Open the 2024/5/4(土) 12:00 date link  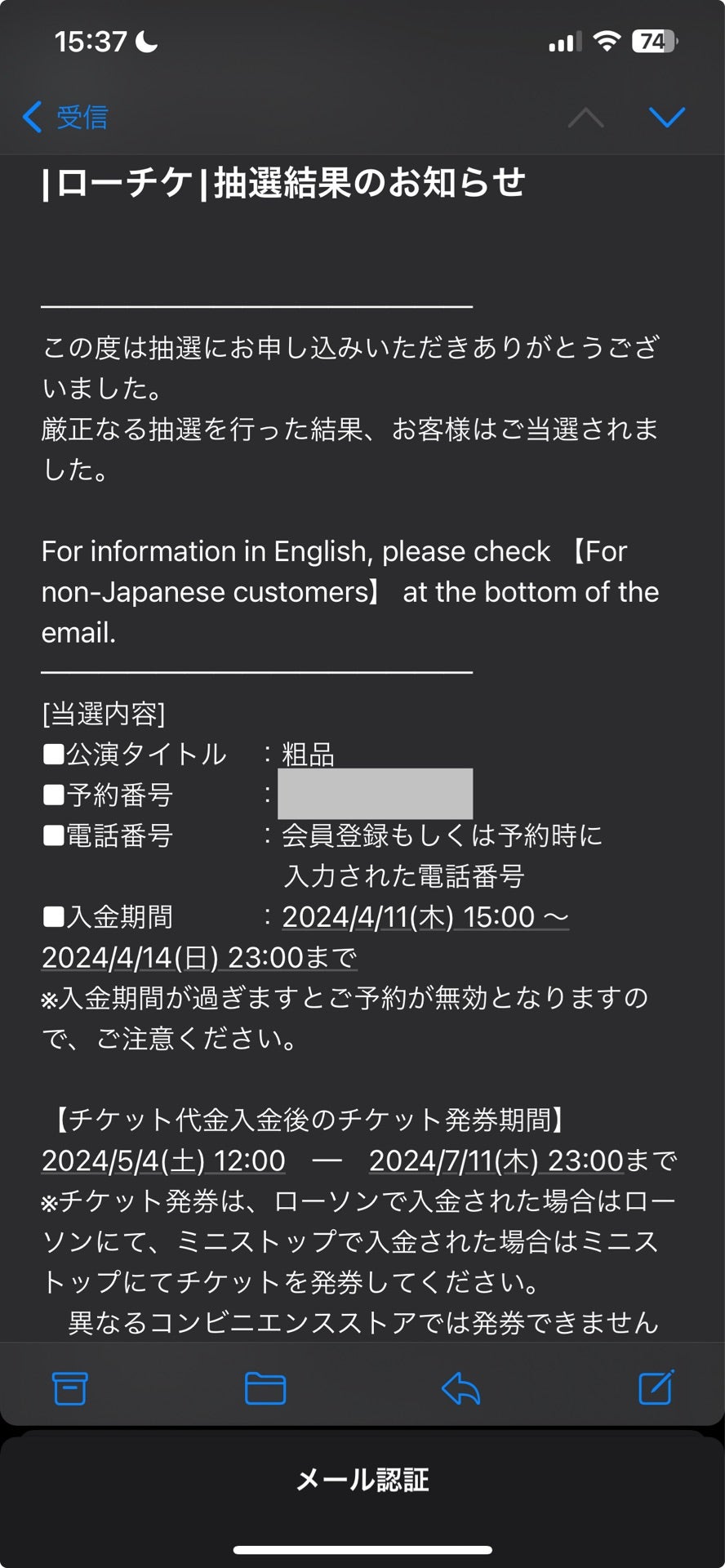(x=163, y=1160)
